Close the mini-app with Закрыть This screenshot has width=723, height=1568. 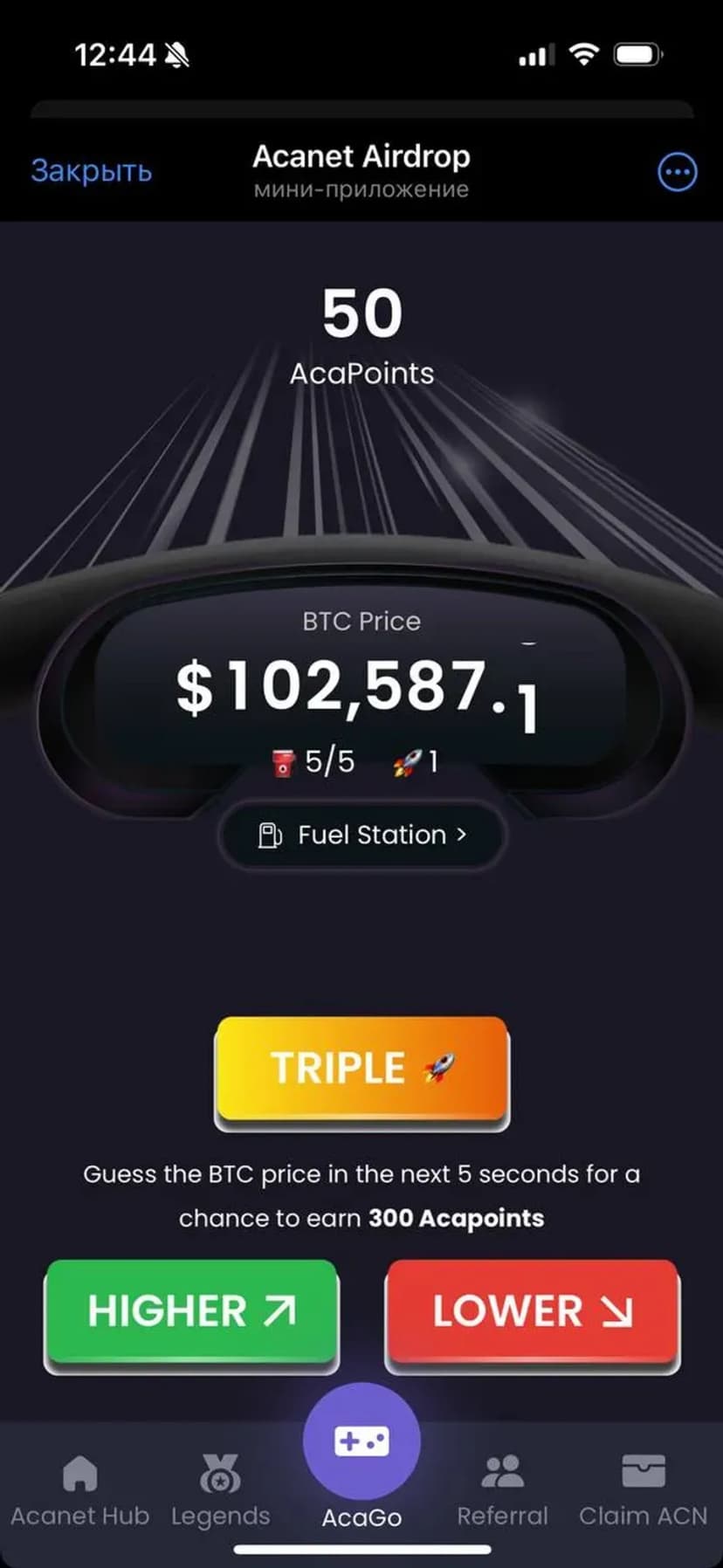(x=91, y=170)
